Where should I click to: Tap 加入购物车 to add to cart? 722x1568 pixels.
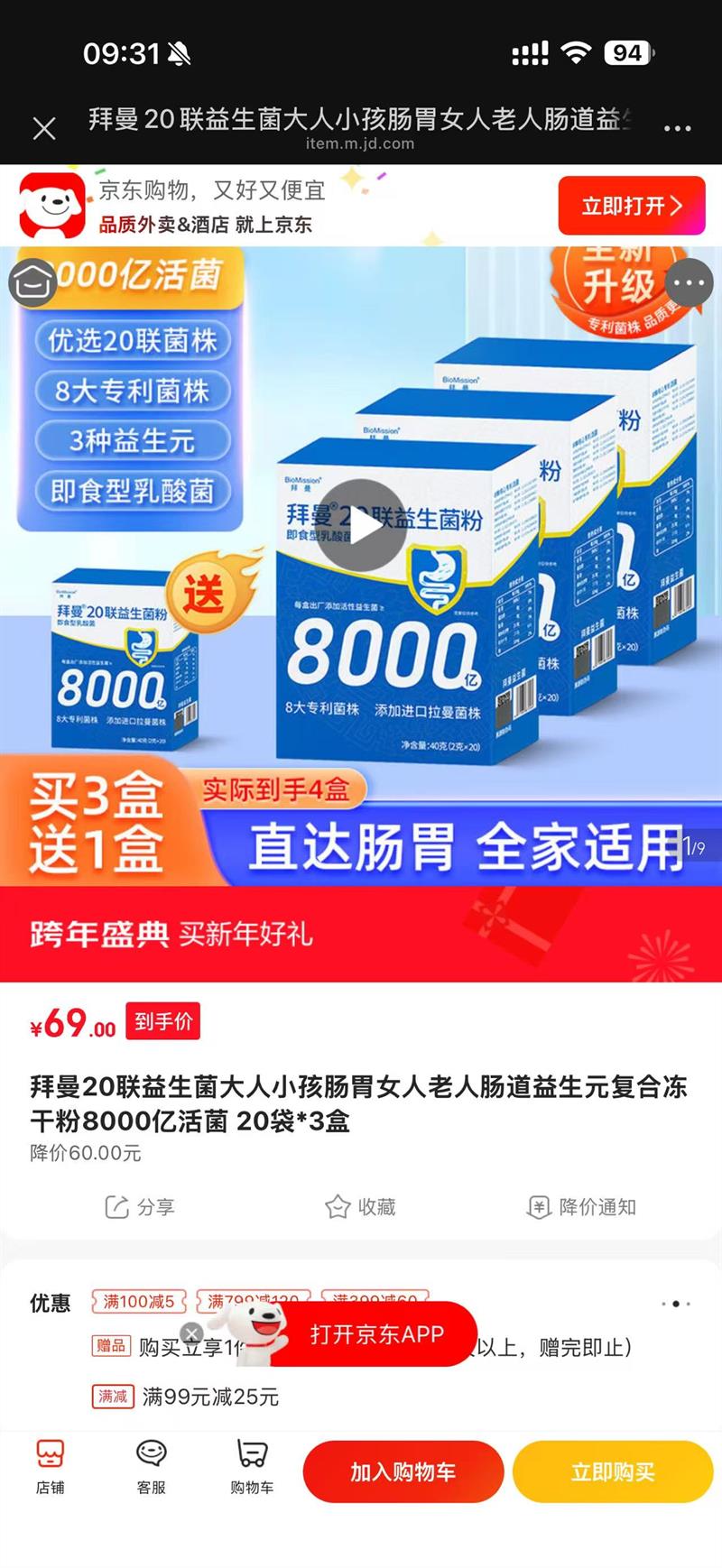(402, 1470)
